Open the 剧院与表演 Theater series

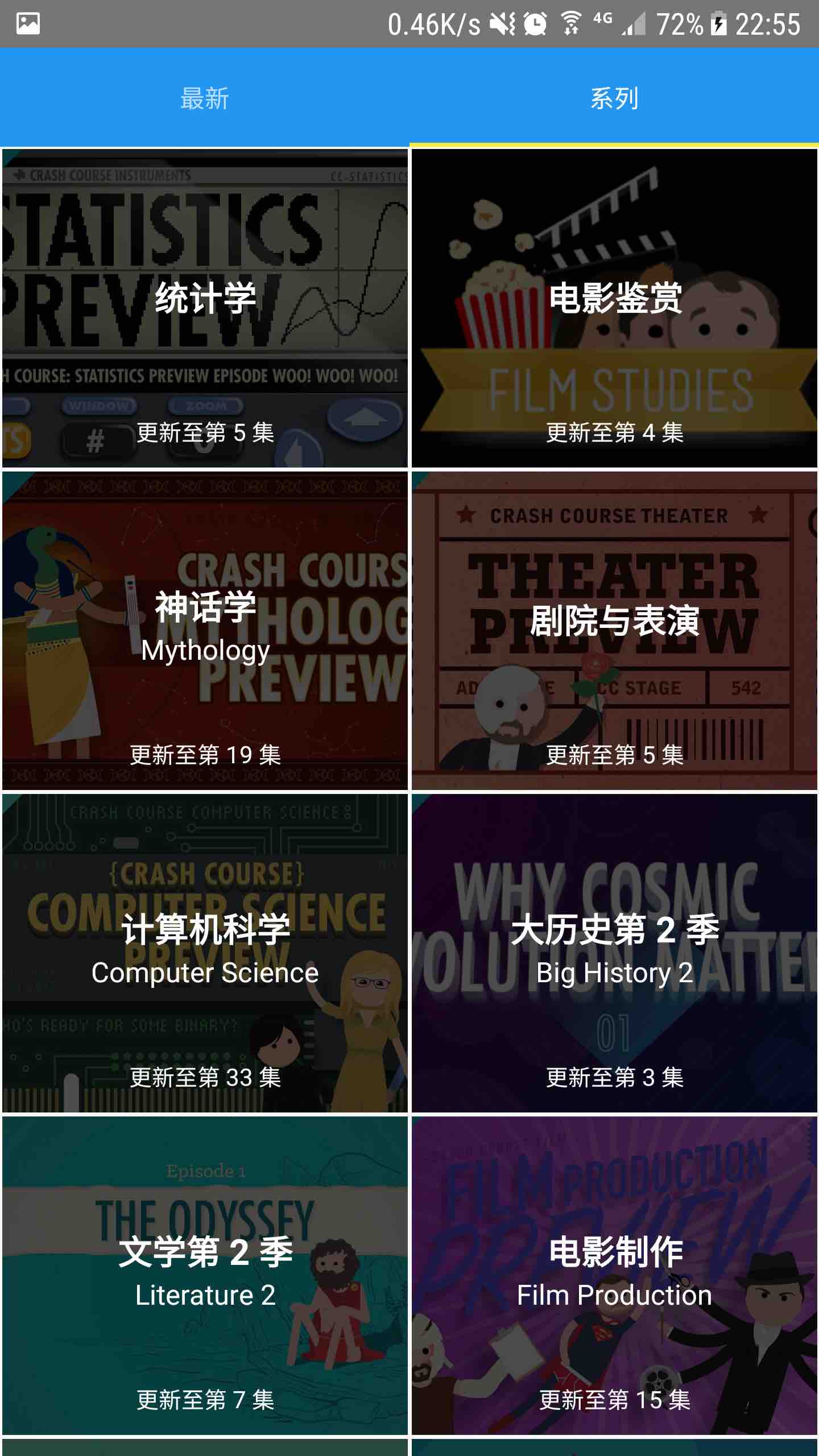pos(614,630)
